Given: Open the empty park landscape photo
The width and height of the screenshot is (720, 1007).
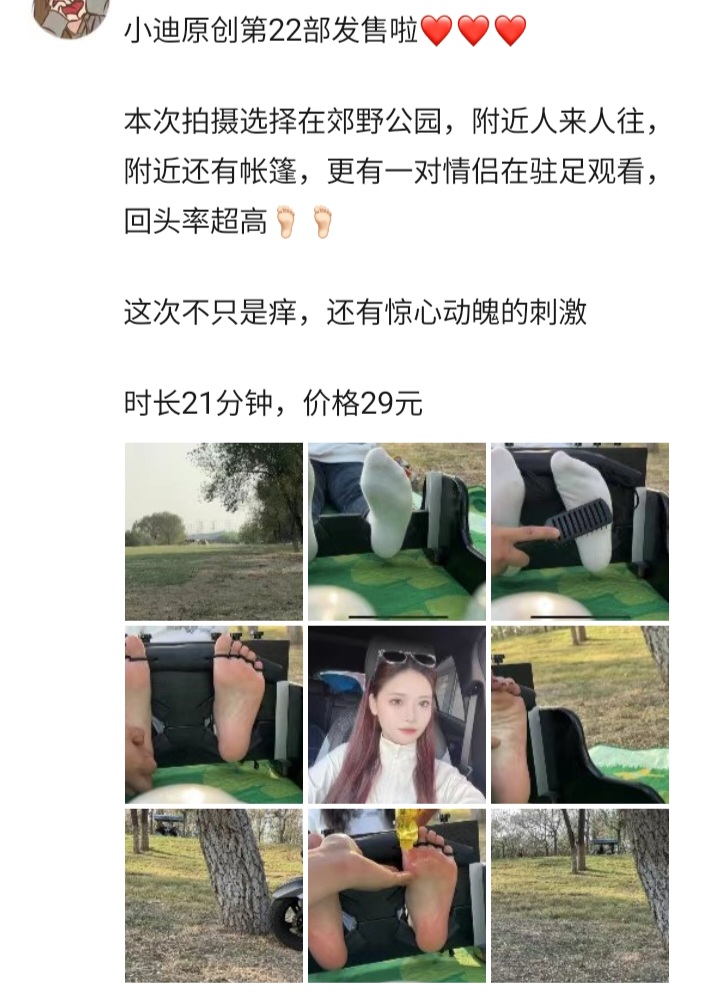Looking at the screenshot, I should click(213, 531).
